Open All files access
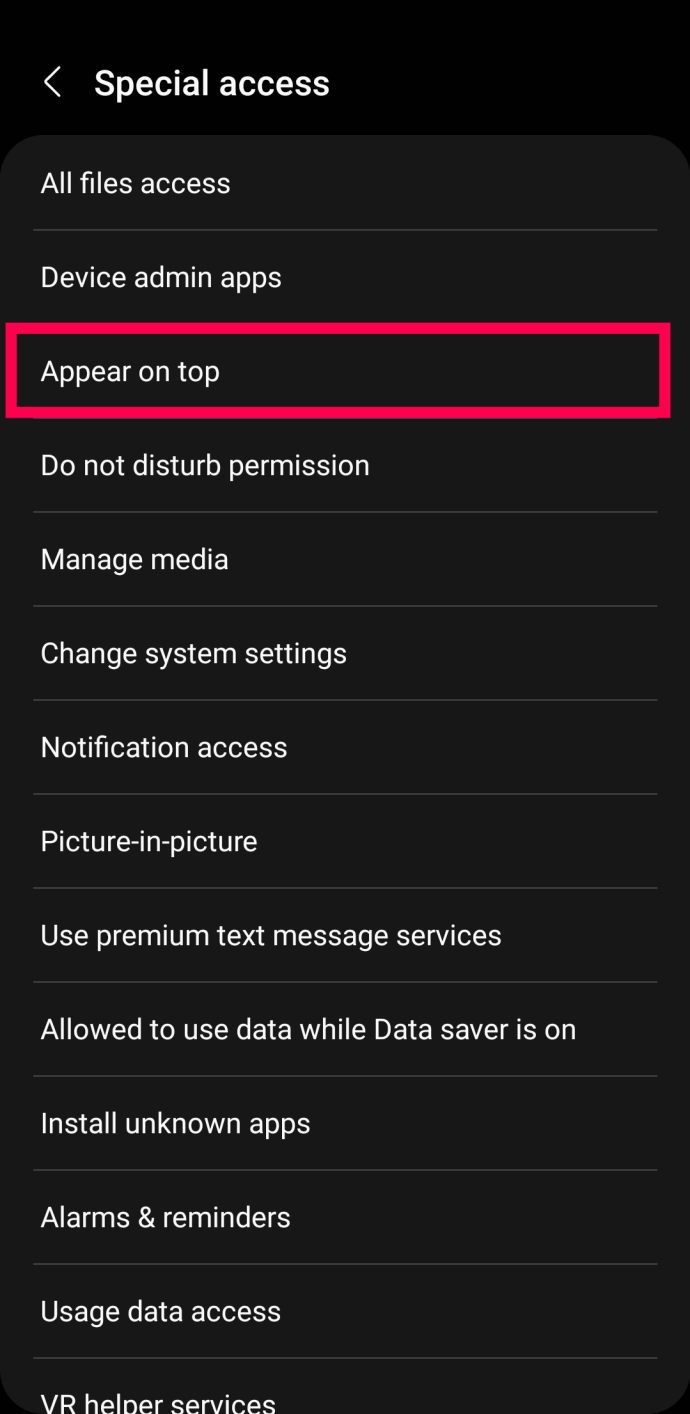The width and height of the screenshot is (690, 1414). pos(345,183)
